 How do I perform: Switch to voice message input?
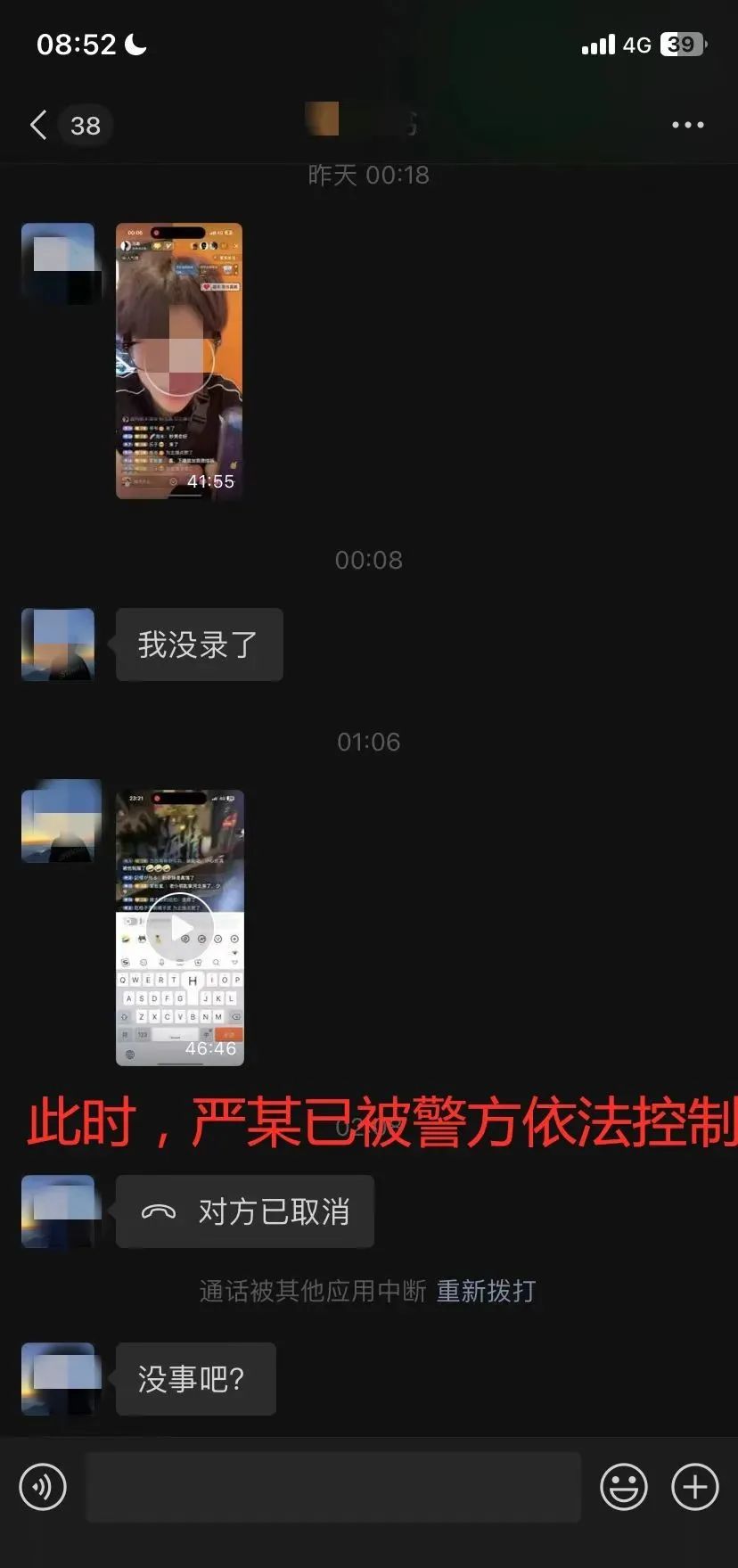(x=43, y=1487)
